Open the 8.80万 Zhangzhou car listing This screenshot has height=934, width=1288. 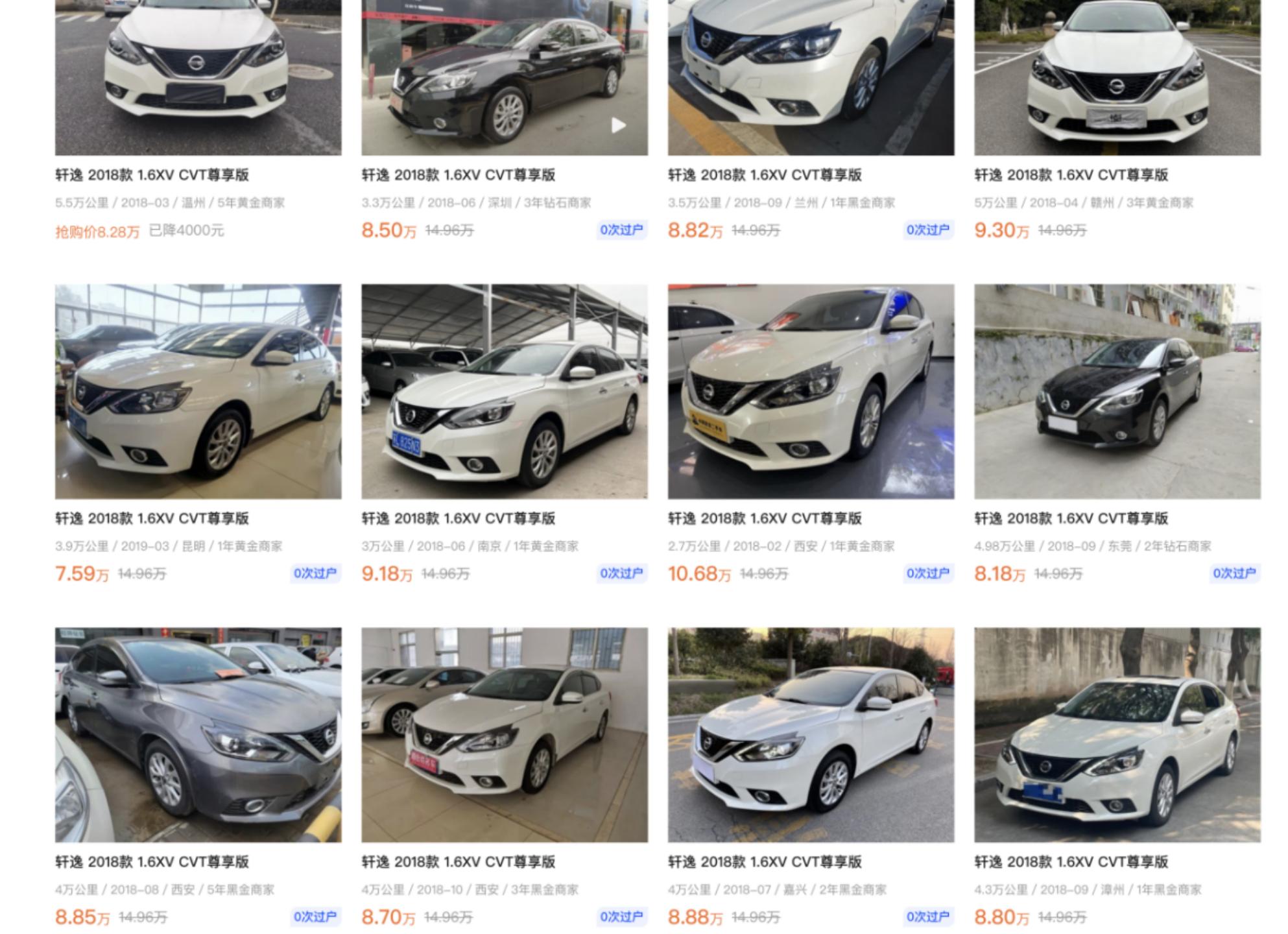(x=1117, y=734)
